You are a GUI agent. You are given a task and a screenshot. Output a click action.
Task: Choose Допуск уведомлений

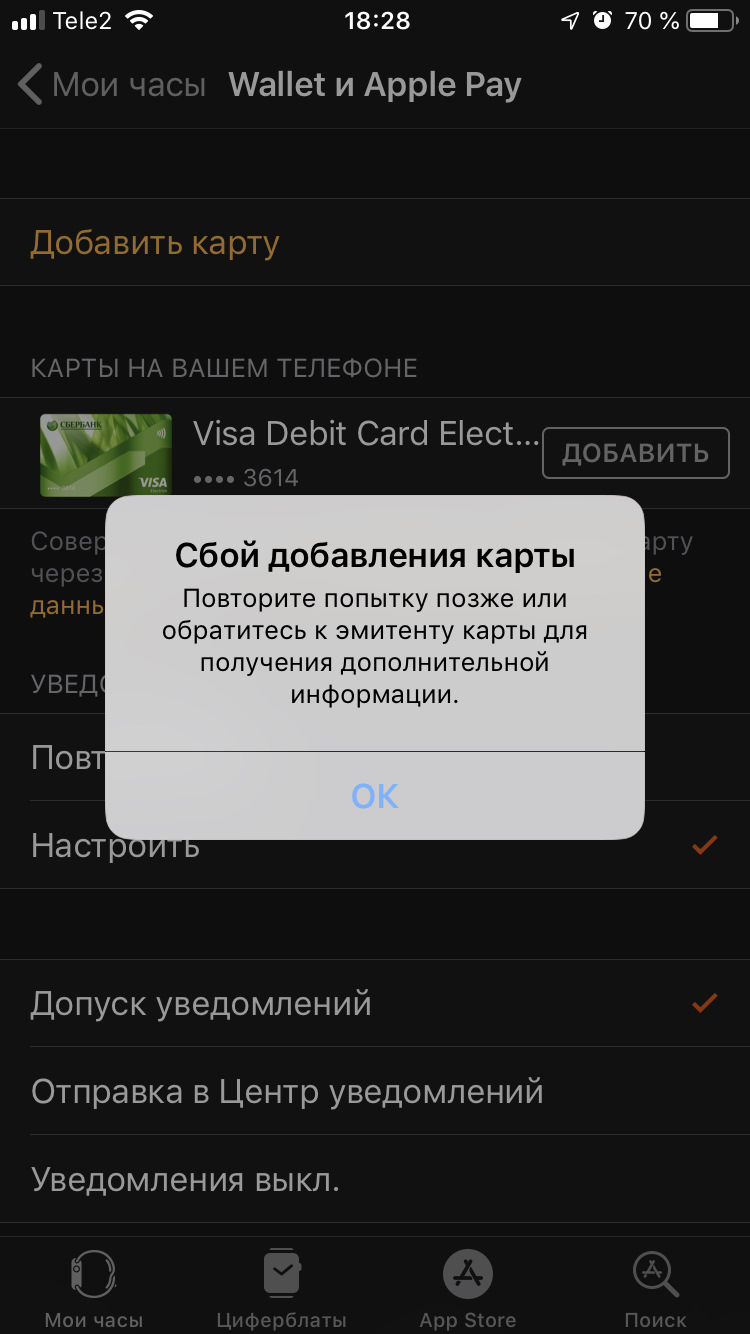(x=201, y=1003)
